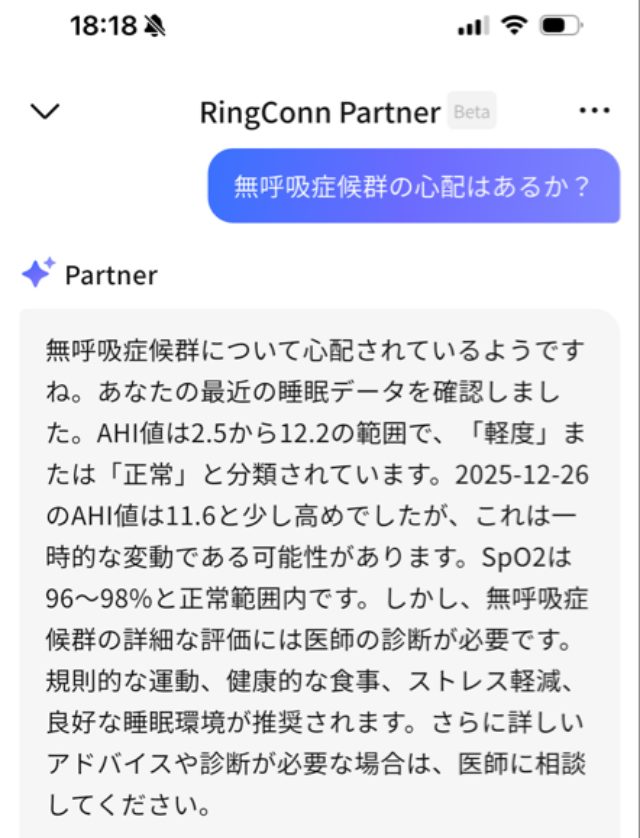This screenshot has height=838, width=640.
Task: Open the three-dot overflow menu
Action: coord(594,111)
